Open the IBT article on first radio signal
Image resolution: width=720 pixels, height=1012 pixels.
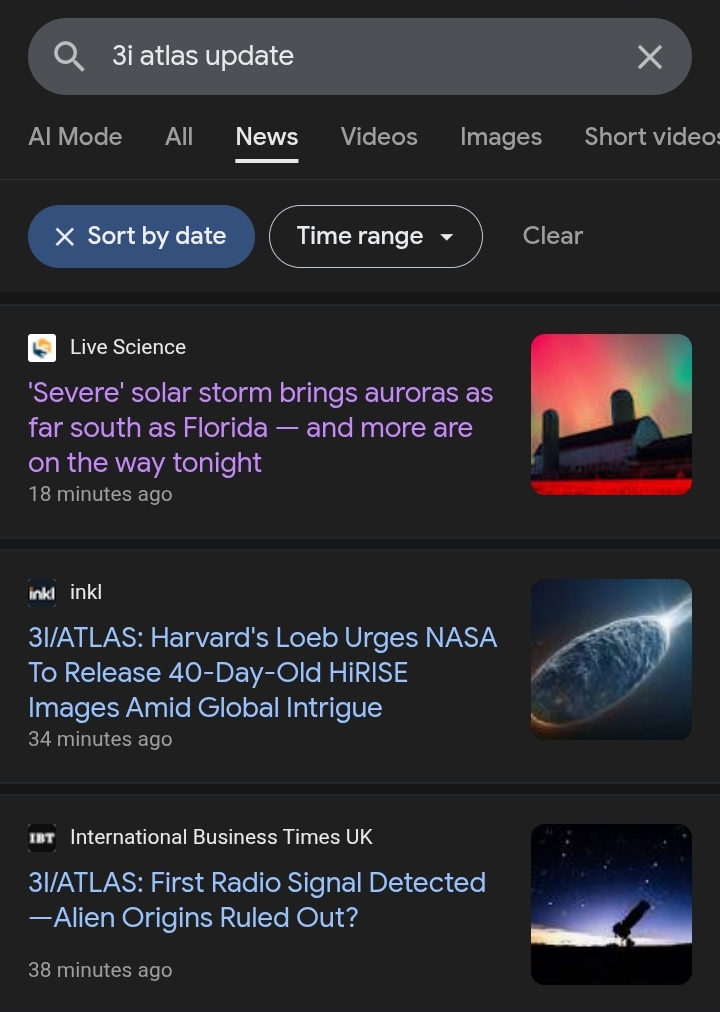(257, 900)
